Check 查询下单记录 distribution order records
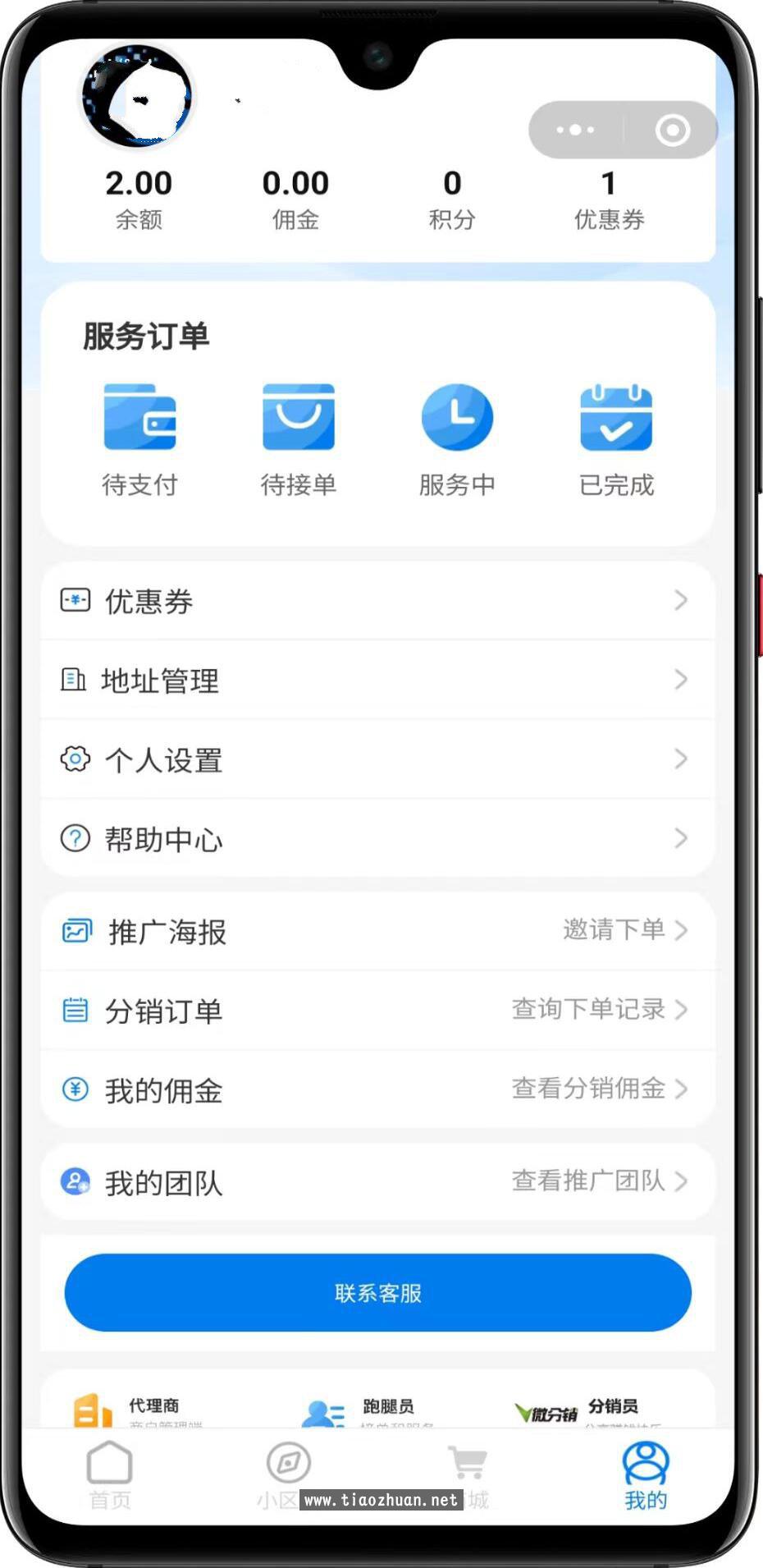This screenshot has height=1568, width=763. [x=587, y=1011]
